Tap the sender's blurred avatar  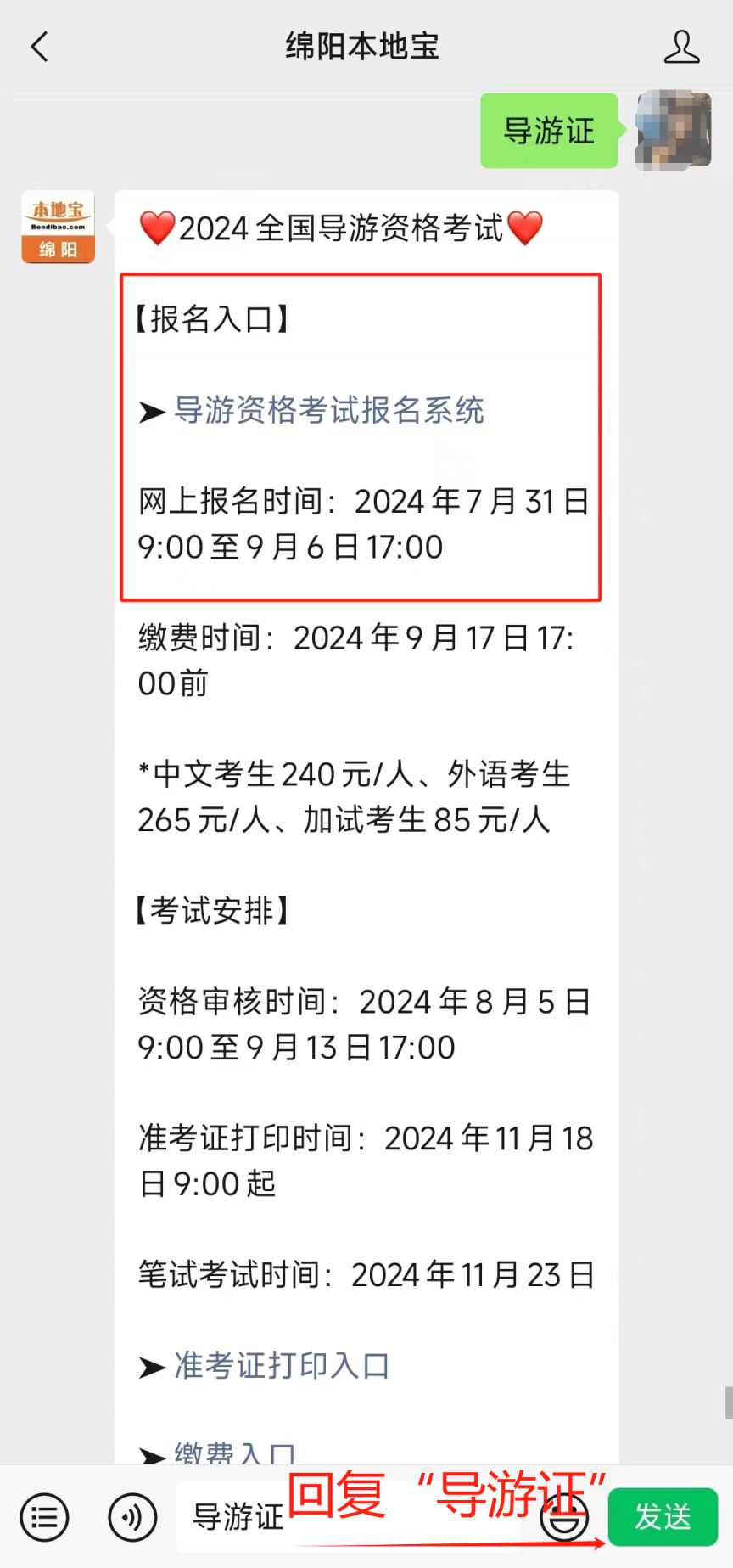674,130
